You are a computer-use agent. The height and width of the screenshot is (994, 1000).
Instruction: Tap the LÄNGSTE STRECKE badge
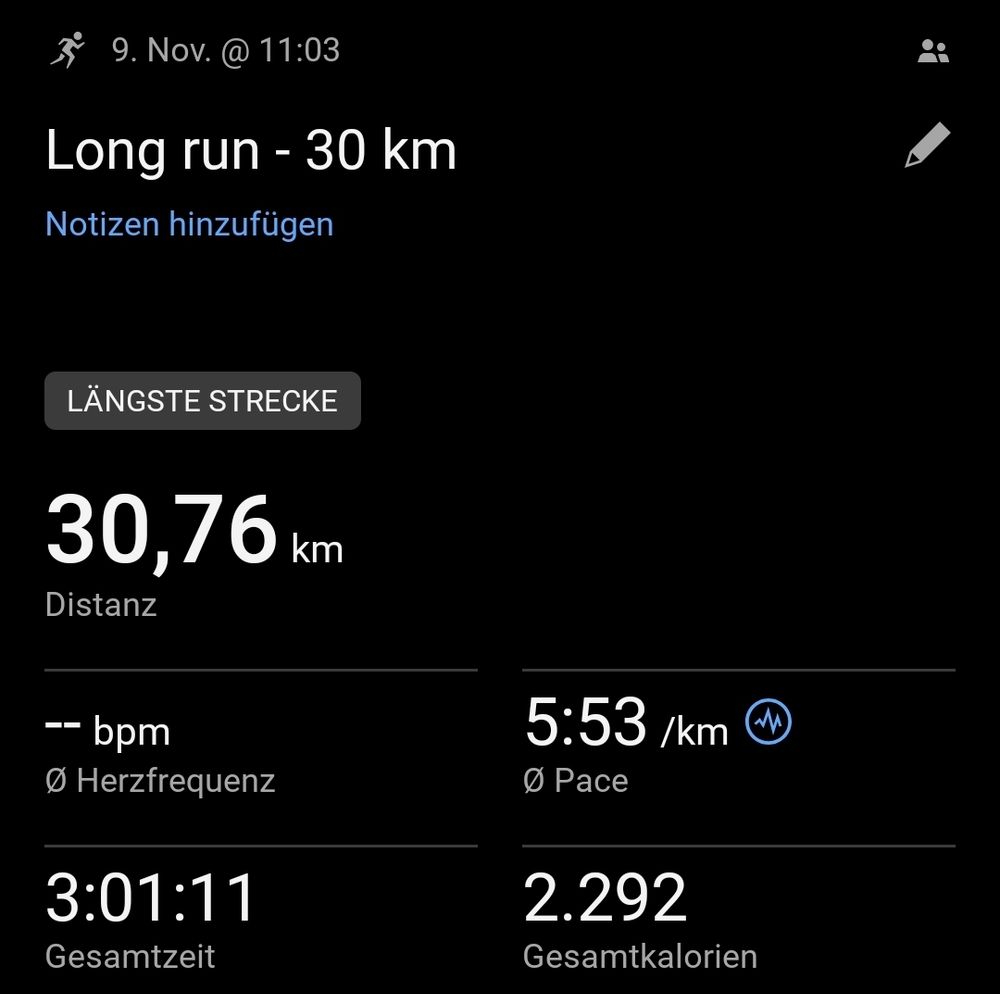(x=202, y=402)
